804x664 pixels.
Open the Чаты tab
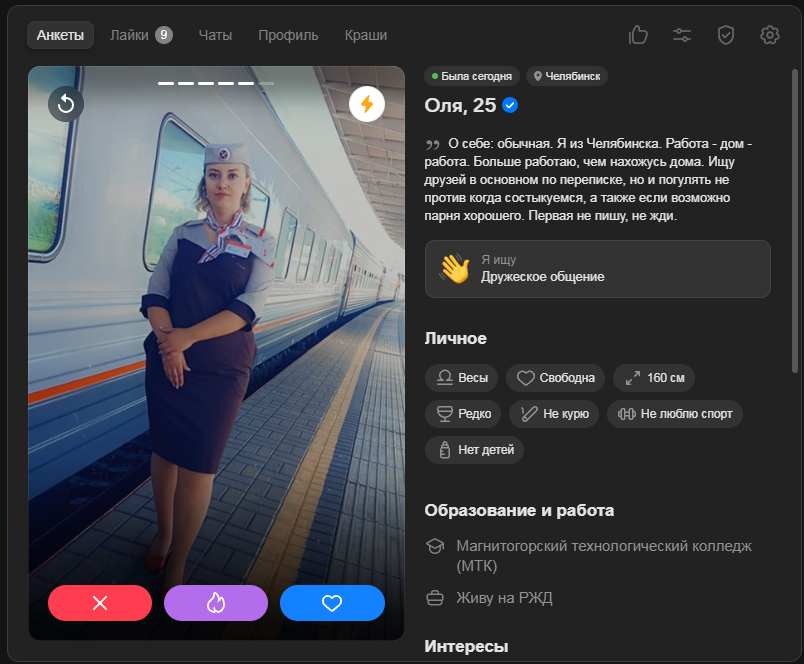click(x=215, y=35)
